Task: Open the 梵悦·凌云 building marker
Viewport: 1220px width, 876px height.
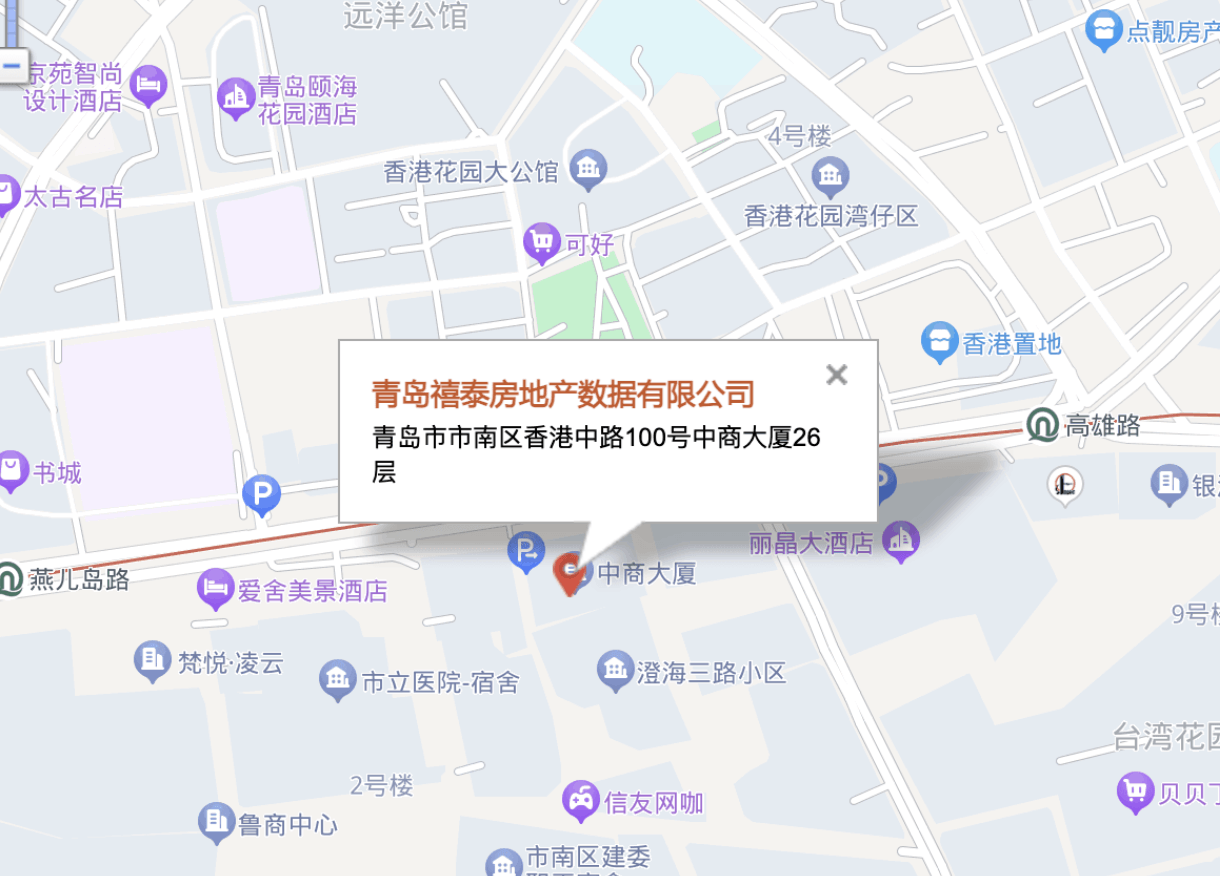Action: (152, 659)
